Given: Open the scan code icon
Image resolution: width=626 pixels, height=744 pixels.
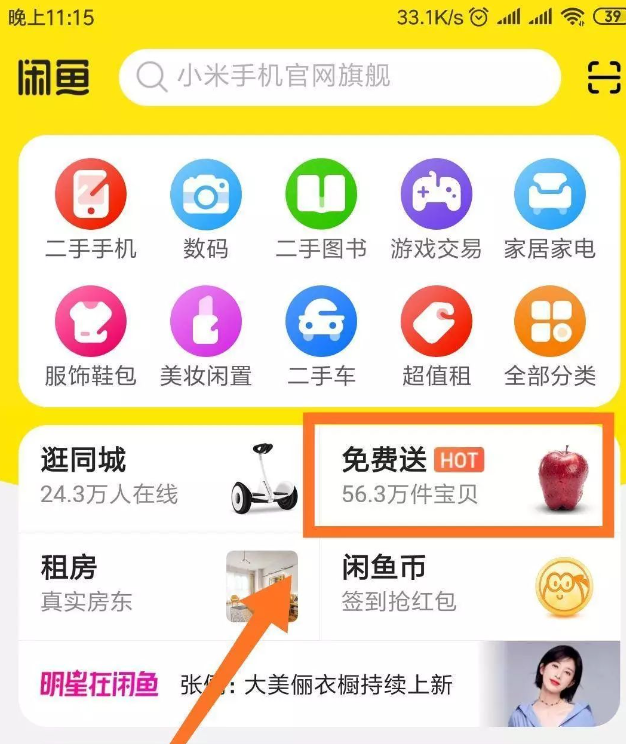Looking at the screenshot, I should click(603, 77).
